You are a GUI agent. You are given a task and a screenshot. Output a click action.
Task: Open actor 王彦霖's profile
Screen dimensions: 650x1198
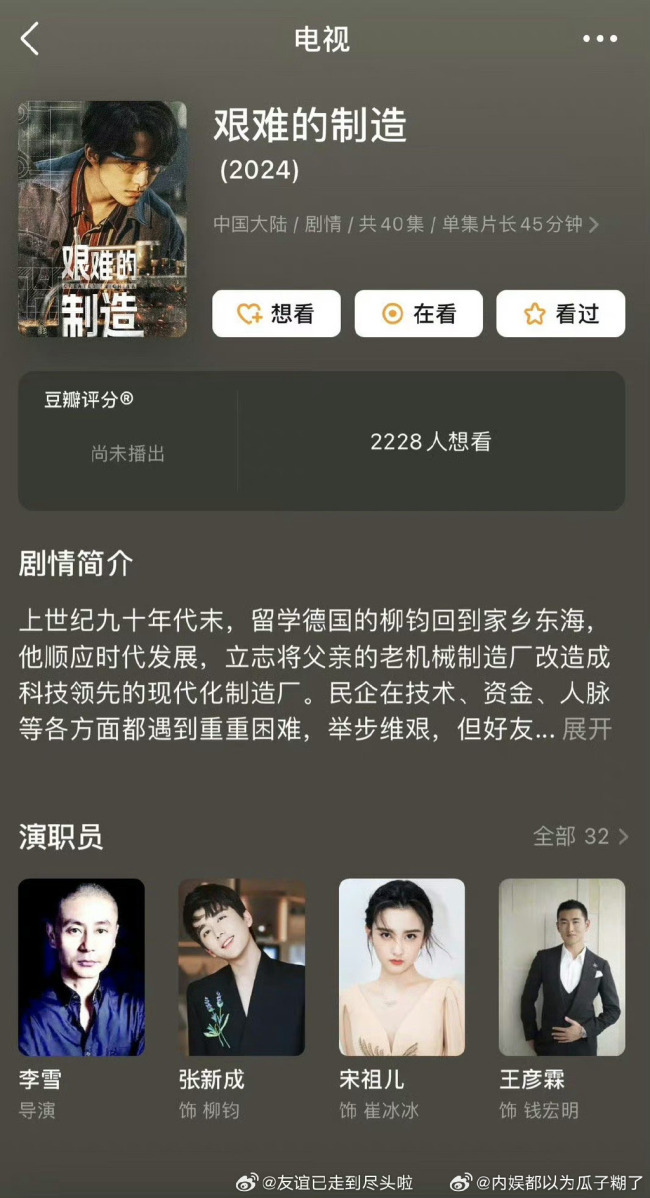(x=561, y=967)
